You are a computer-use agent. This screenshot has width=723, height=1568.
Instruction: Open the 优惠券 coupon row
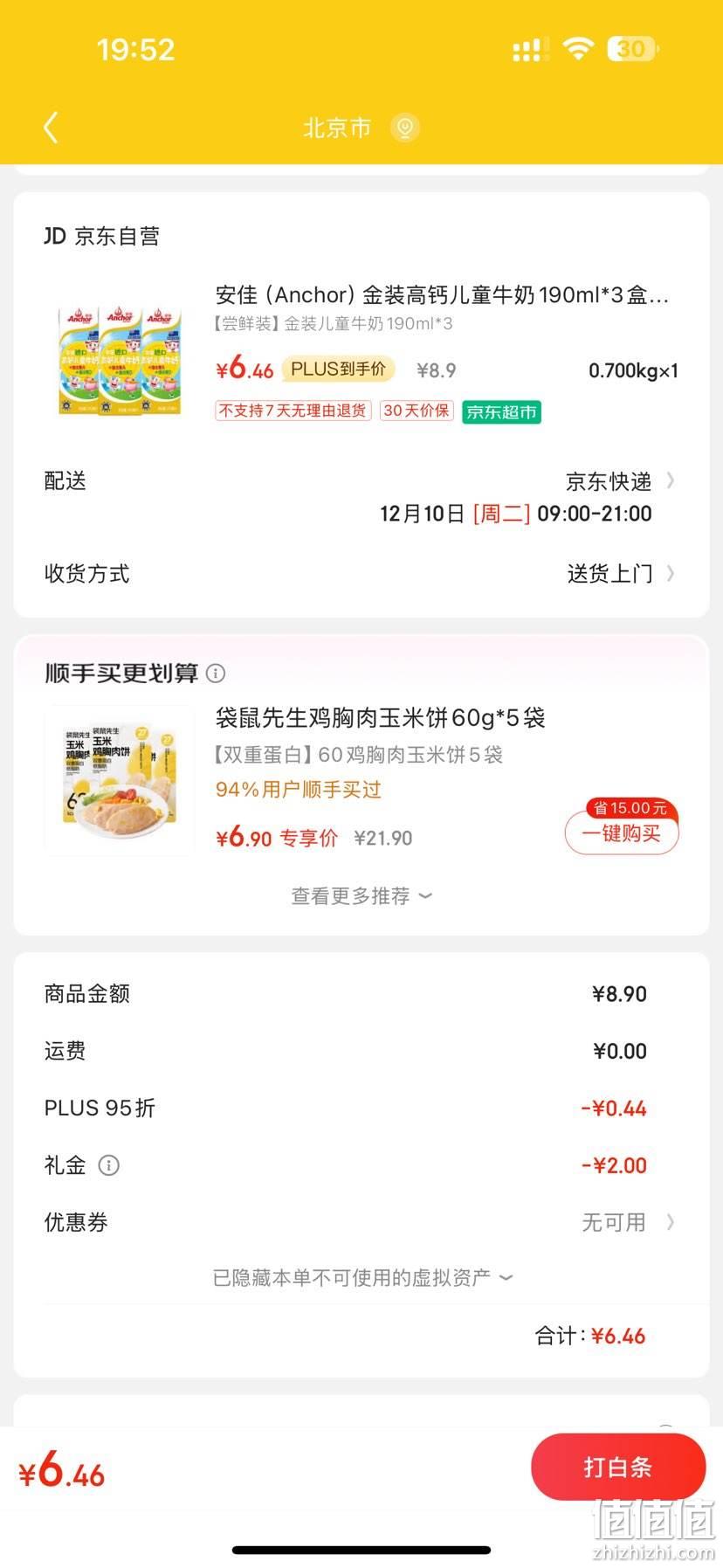(361, 1222)
